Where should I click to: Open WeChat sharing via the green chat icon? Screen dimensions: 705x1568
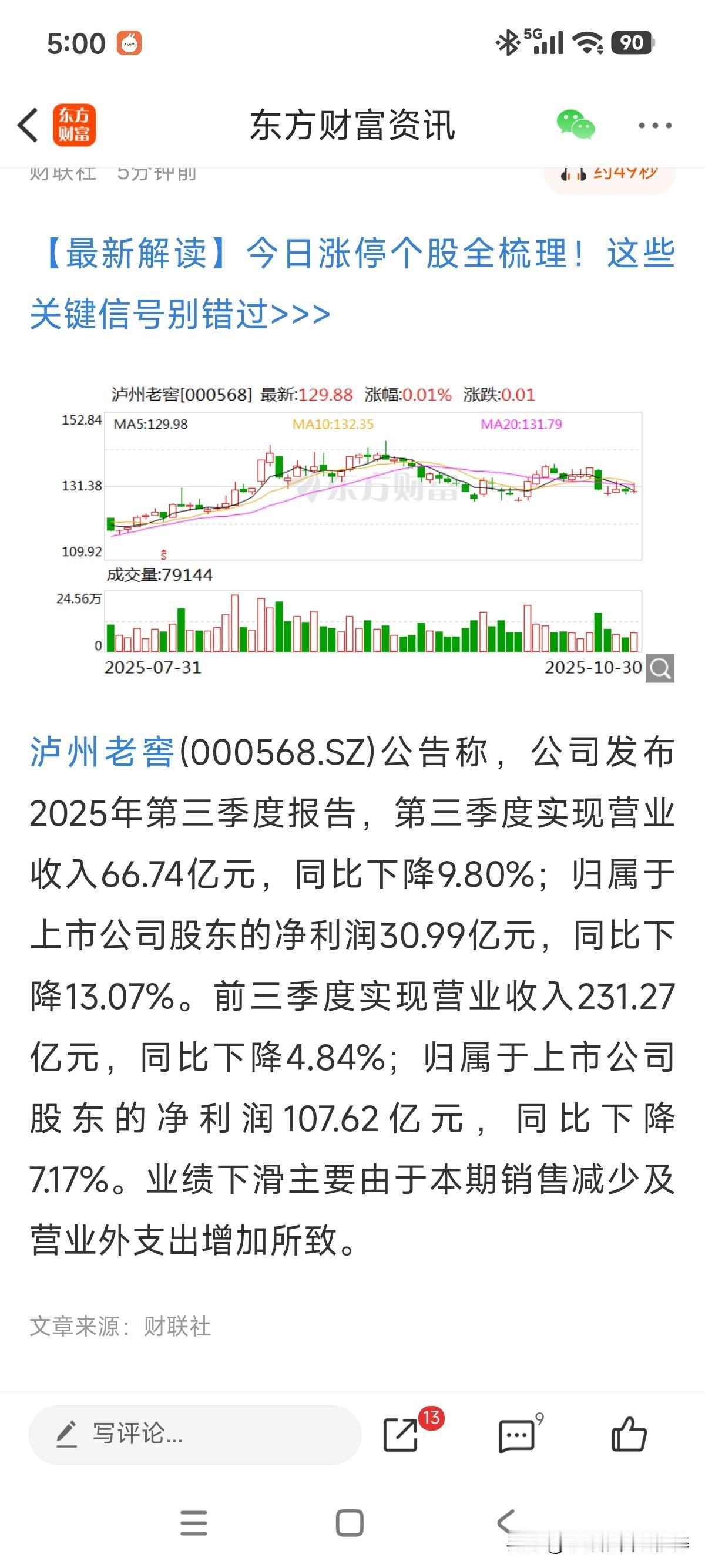coord(575,123)
